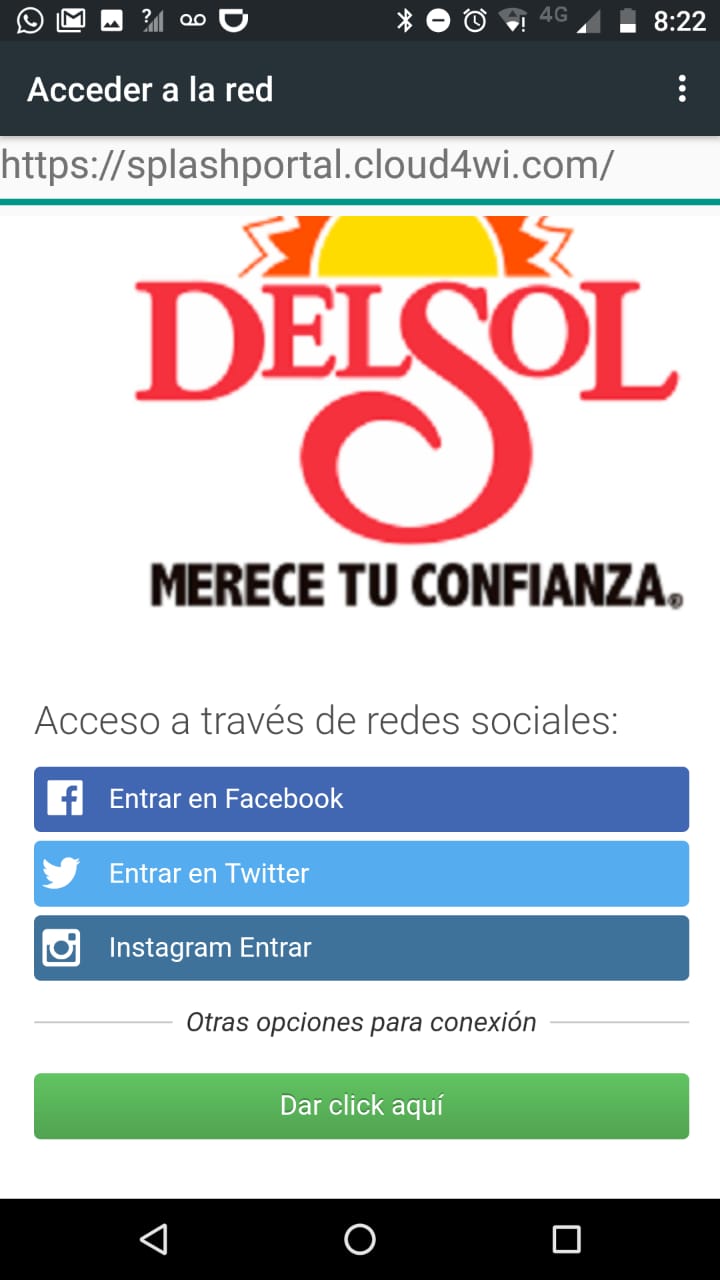Tap the "Entrar en Twitter" login option
720x1280 pixels.
[360, 872]
